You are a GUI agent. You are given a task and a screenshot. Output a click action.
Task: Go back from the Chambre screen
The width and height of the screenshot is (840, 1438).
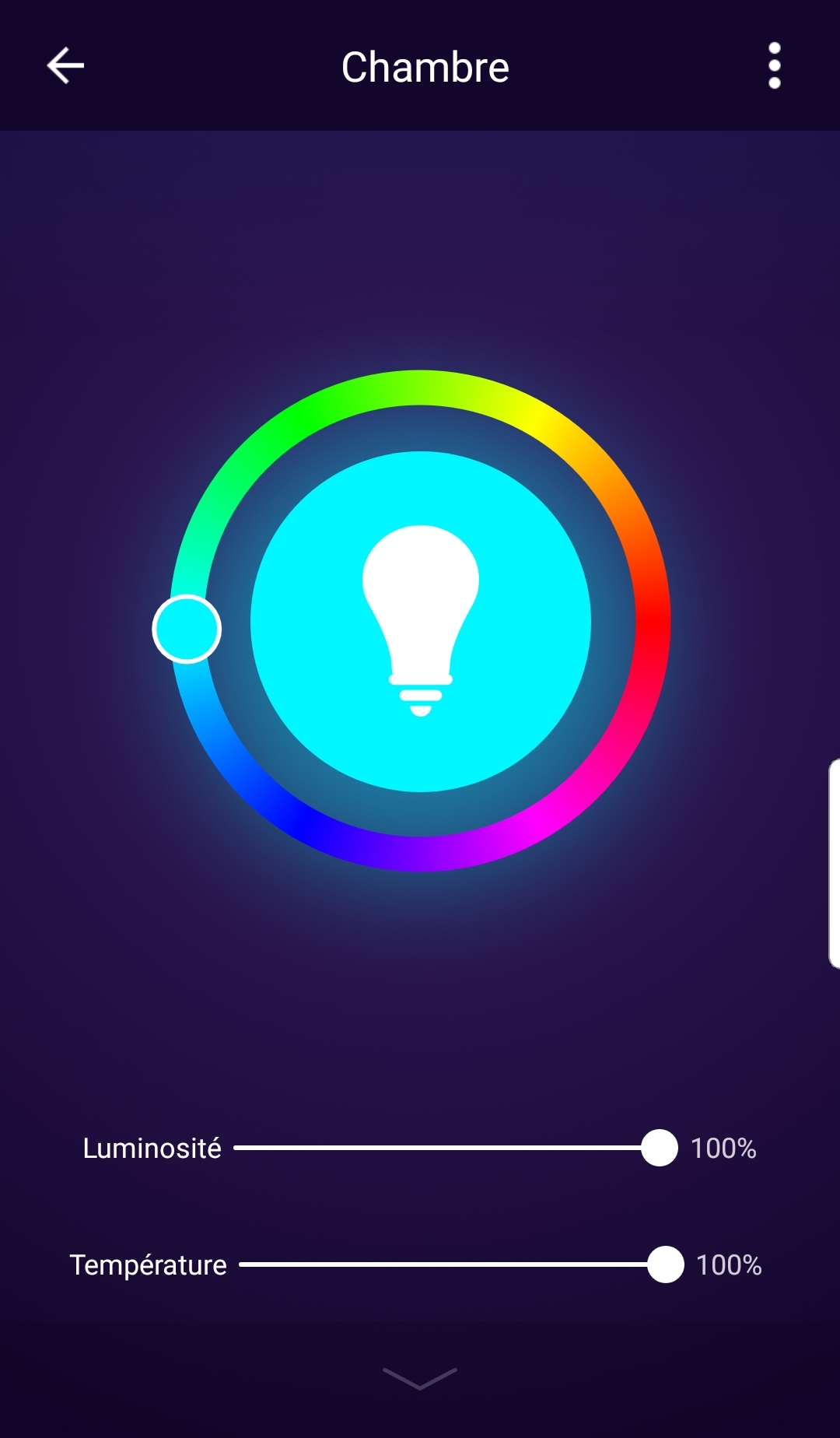pyautogui.click(x=65, y=65)
